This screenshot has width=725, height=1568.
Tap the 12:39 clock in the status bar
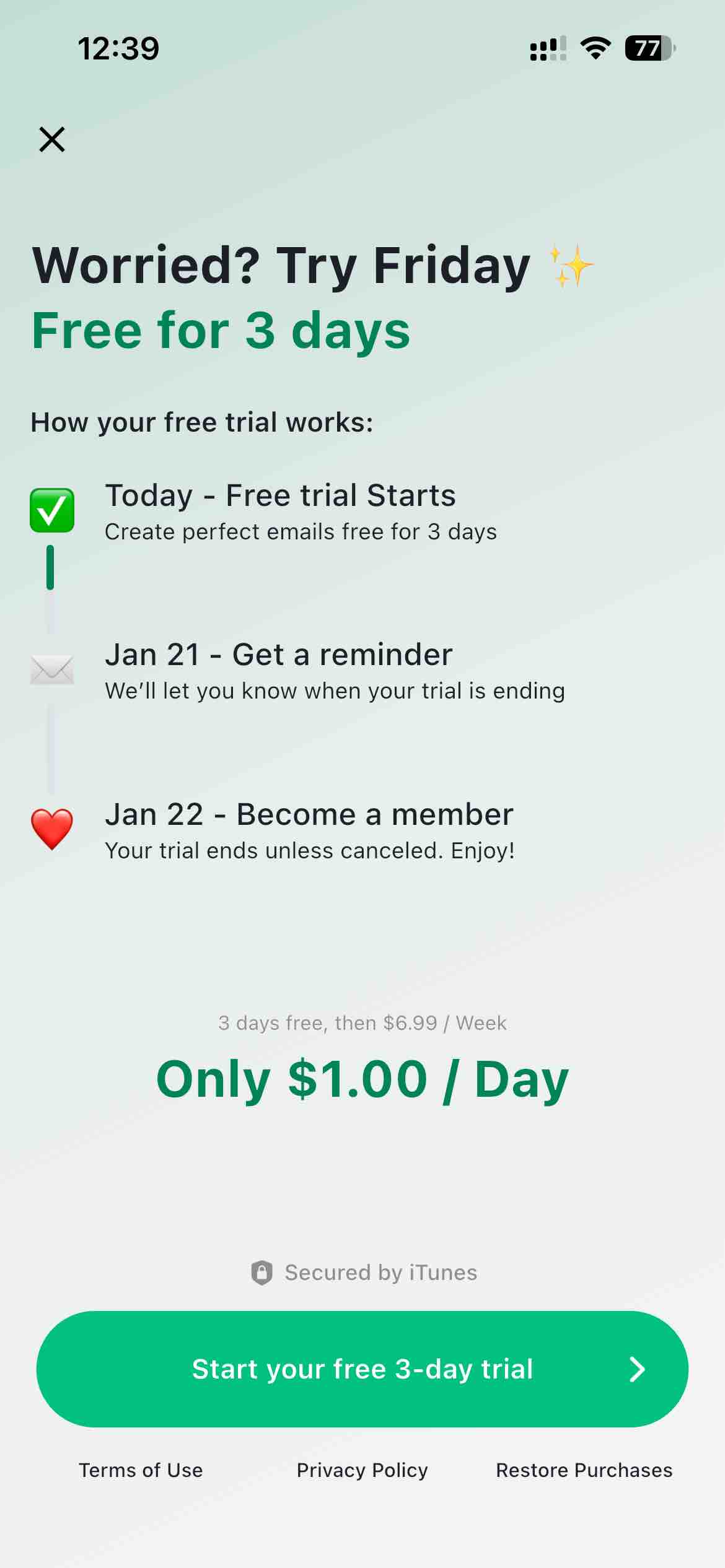pyautogui.click(x=118, y=48)
